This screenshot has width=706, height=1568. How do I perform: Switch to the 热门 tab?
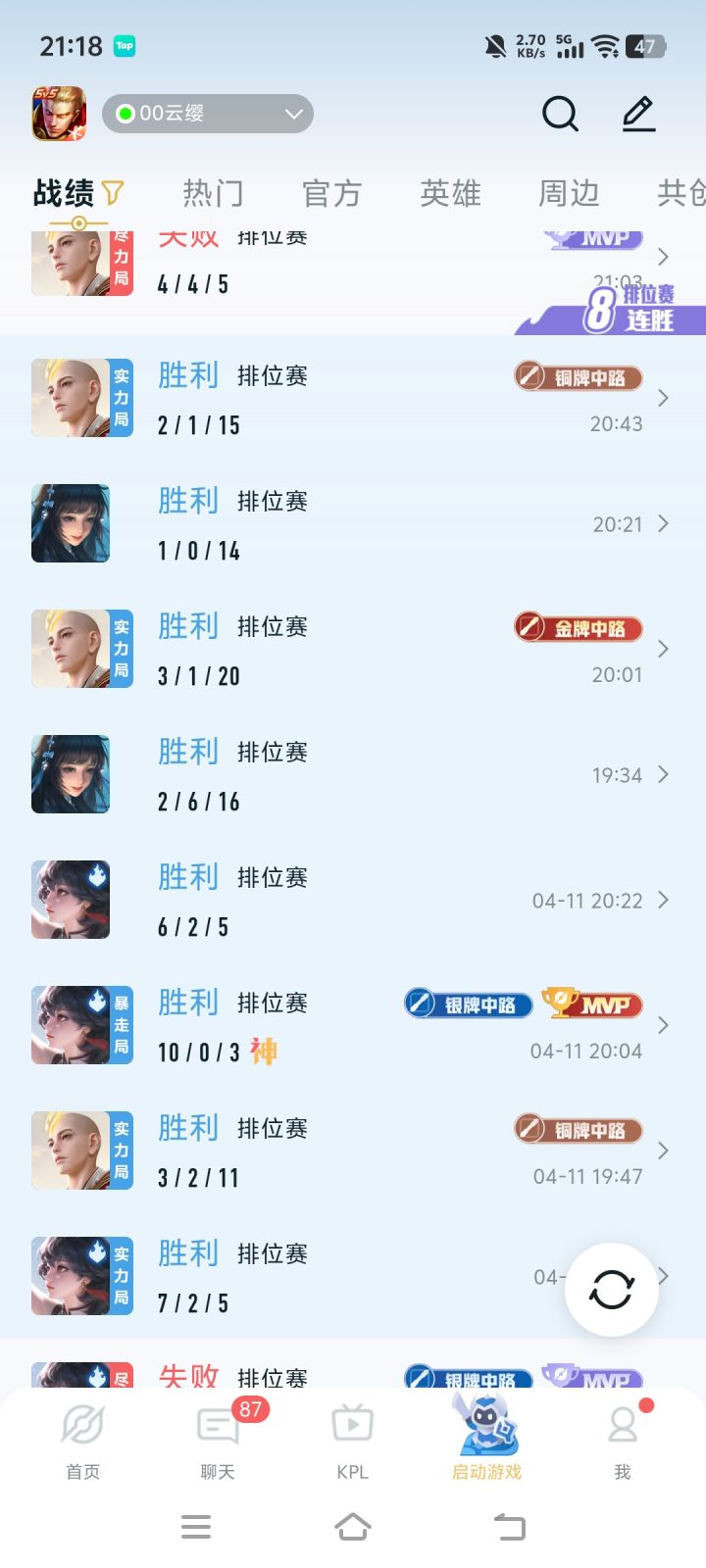(x=215, y=192)
